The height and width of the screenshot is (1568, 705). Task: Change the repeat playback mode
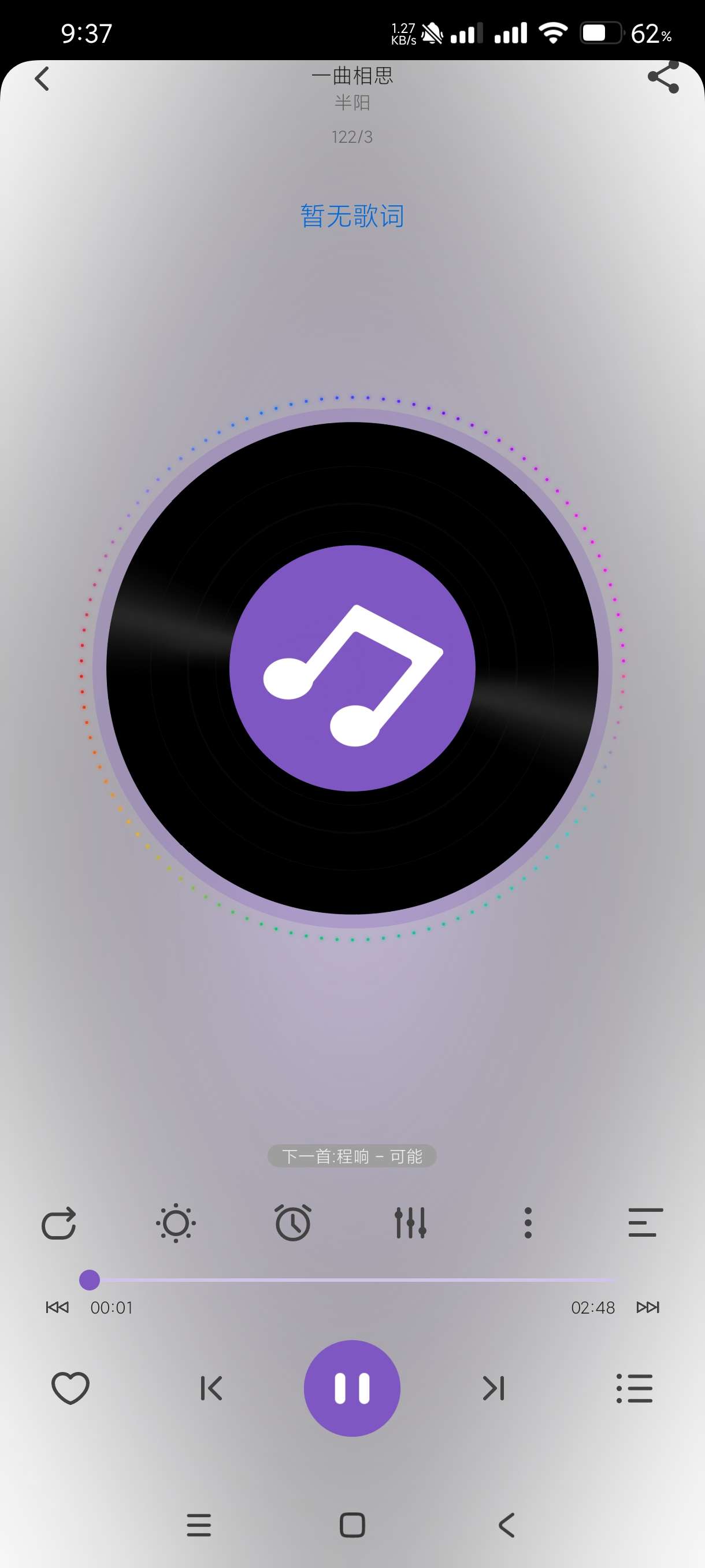[58, 1223]
